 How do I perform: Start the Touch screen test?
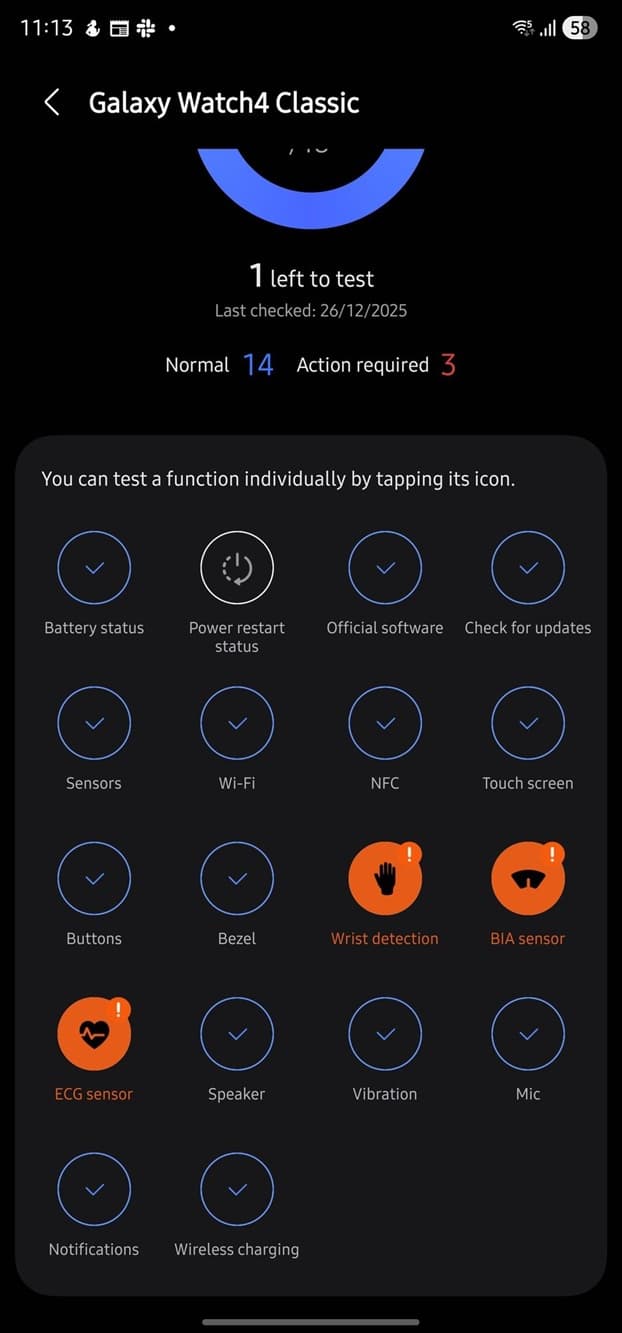(x=528, y=723)
